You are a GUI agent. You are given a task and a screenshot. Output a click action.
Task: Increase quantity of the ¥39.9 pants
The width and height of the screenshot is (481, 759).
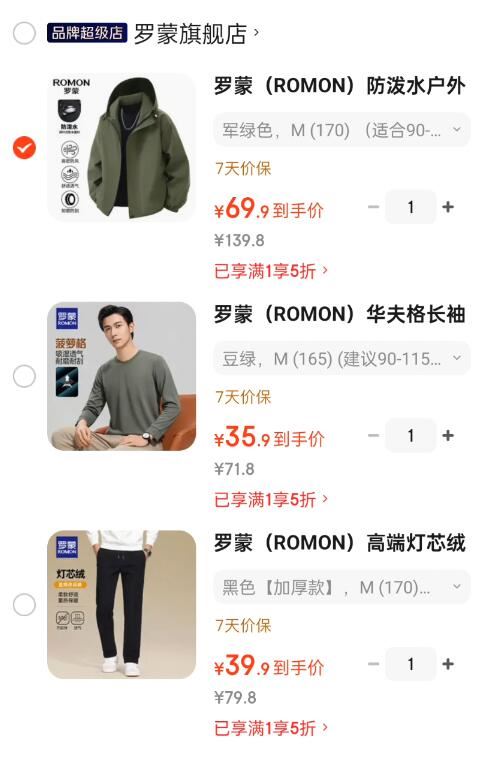click(448, 664)
